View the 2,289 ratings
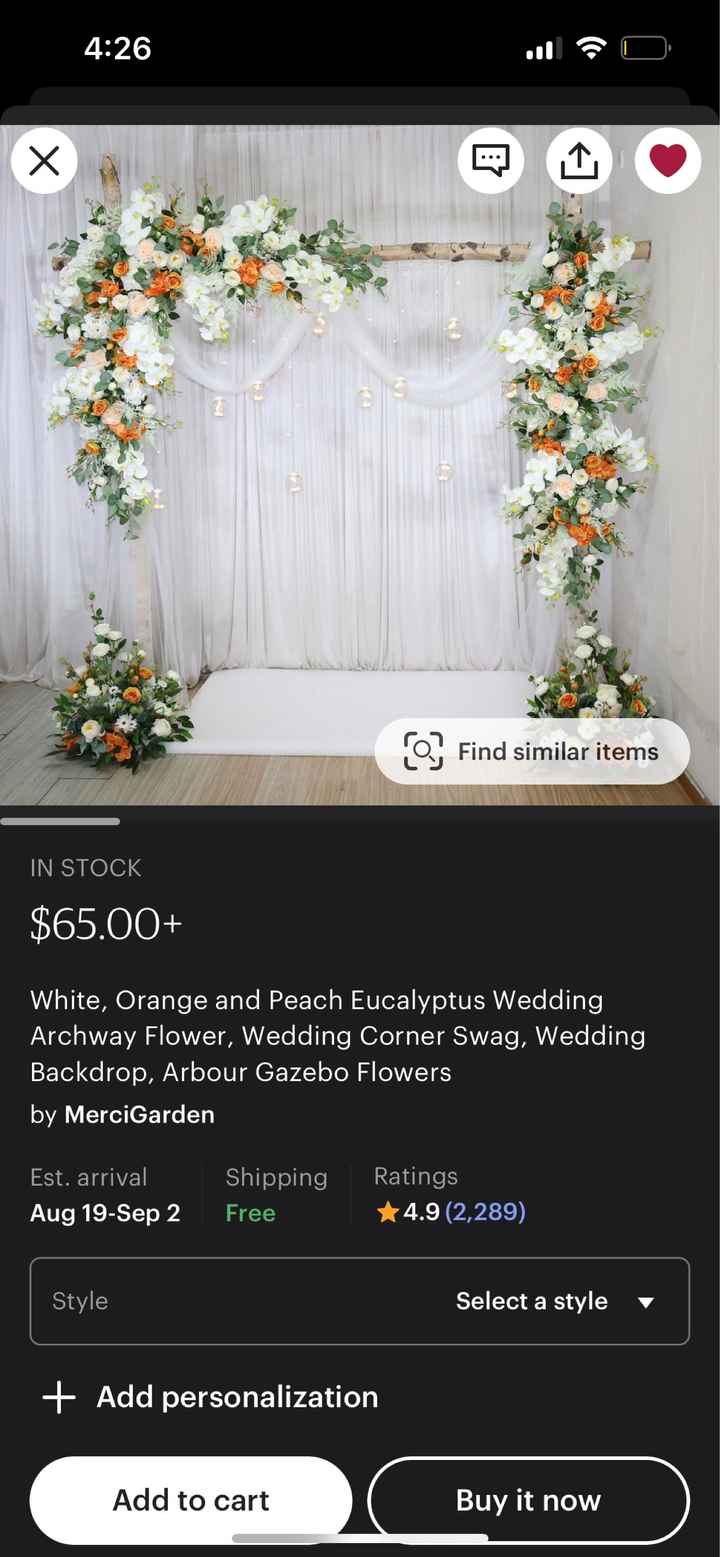 (485, 1212)
